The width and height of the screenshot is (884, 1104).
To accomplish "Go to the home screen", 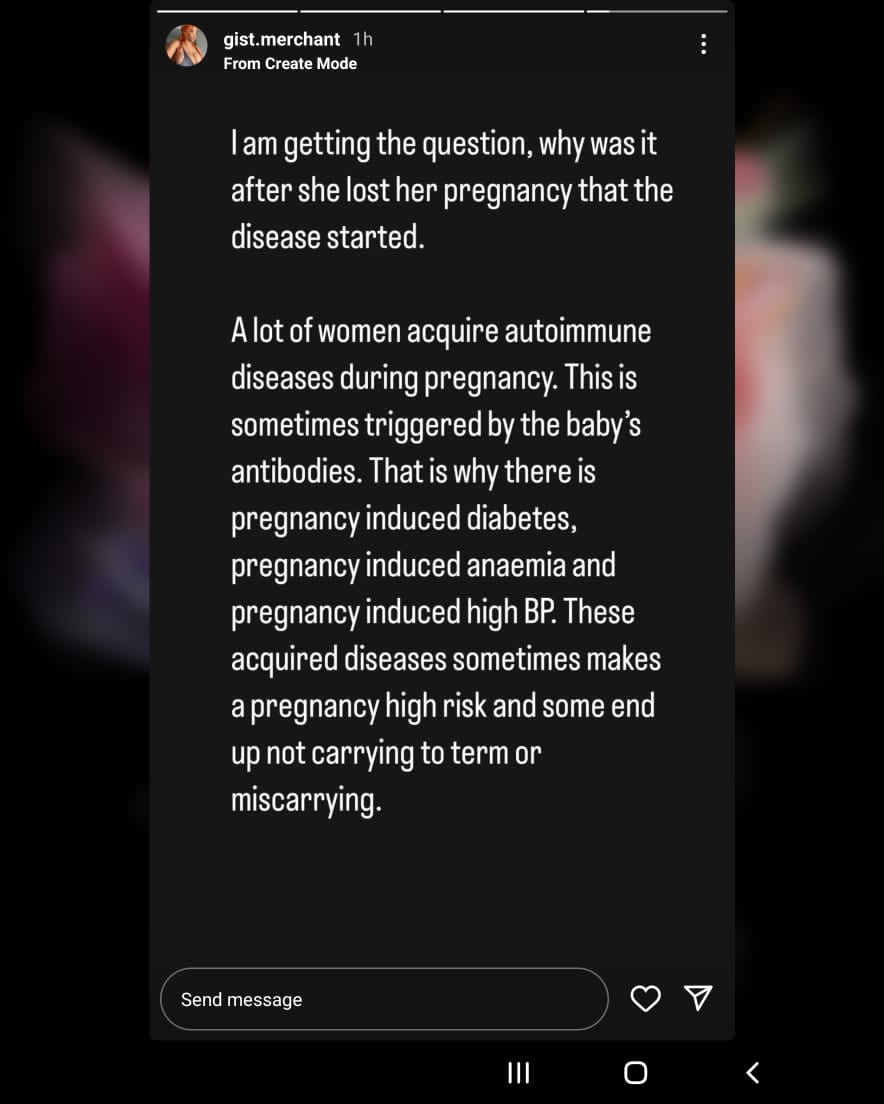I will coord(635,1073).
